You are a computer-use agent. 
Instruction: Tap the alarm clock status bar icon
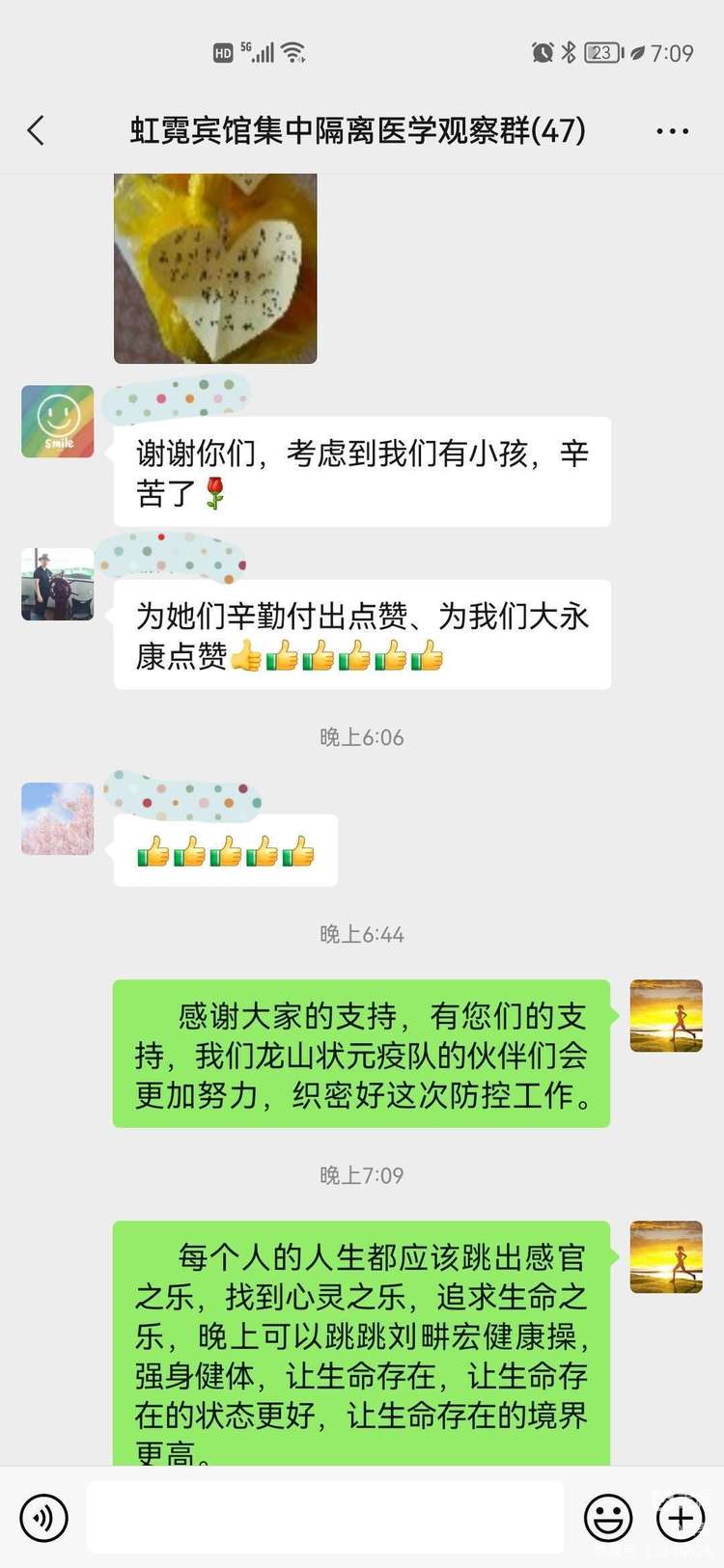click(543, 53)
